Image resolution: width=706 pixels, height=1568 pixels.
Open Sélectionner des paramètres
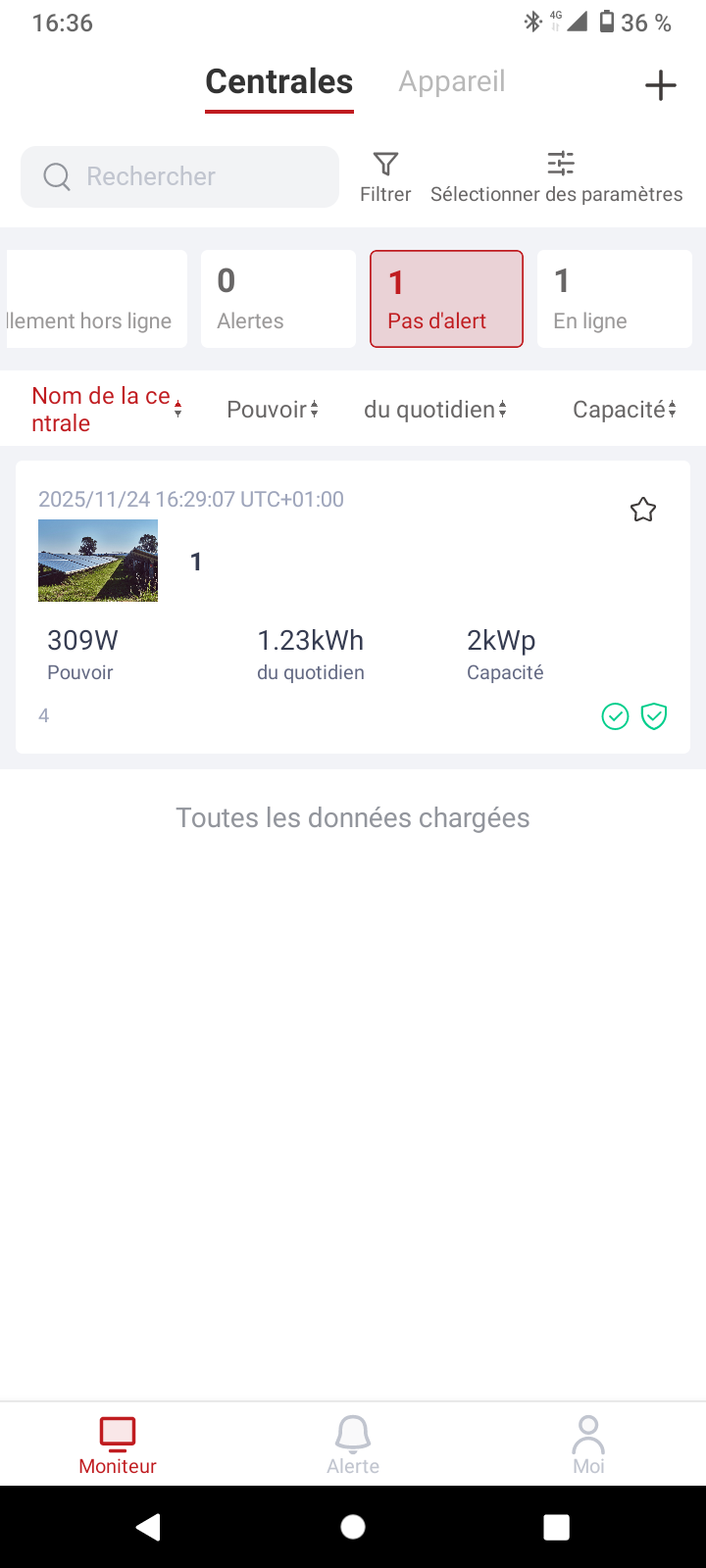coord(557,176)
